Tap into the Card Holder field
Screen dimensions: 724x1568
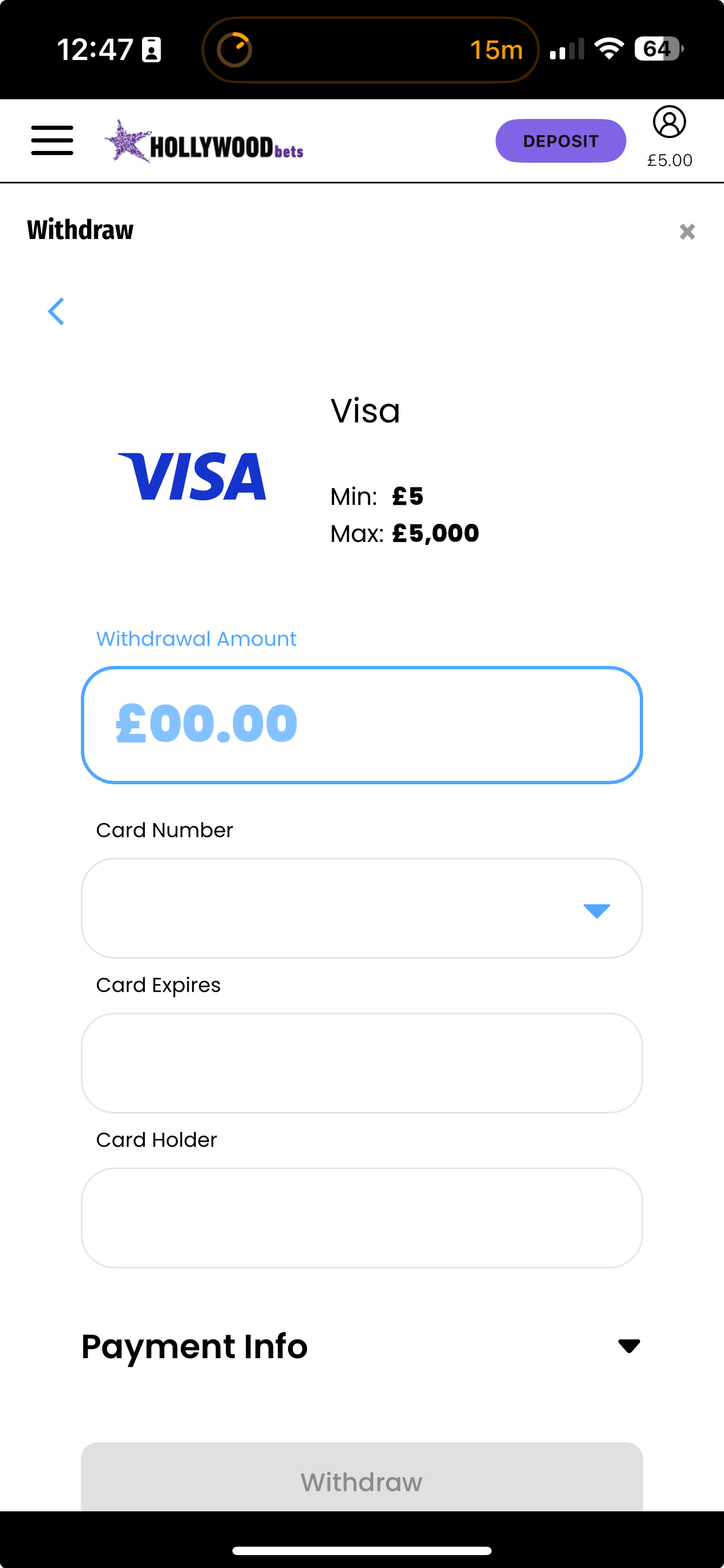pyautogui.click(x=361, y=1217)
